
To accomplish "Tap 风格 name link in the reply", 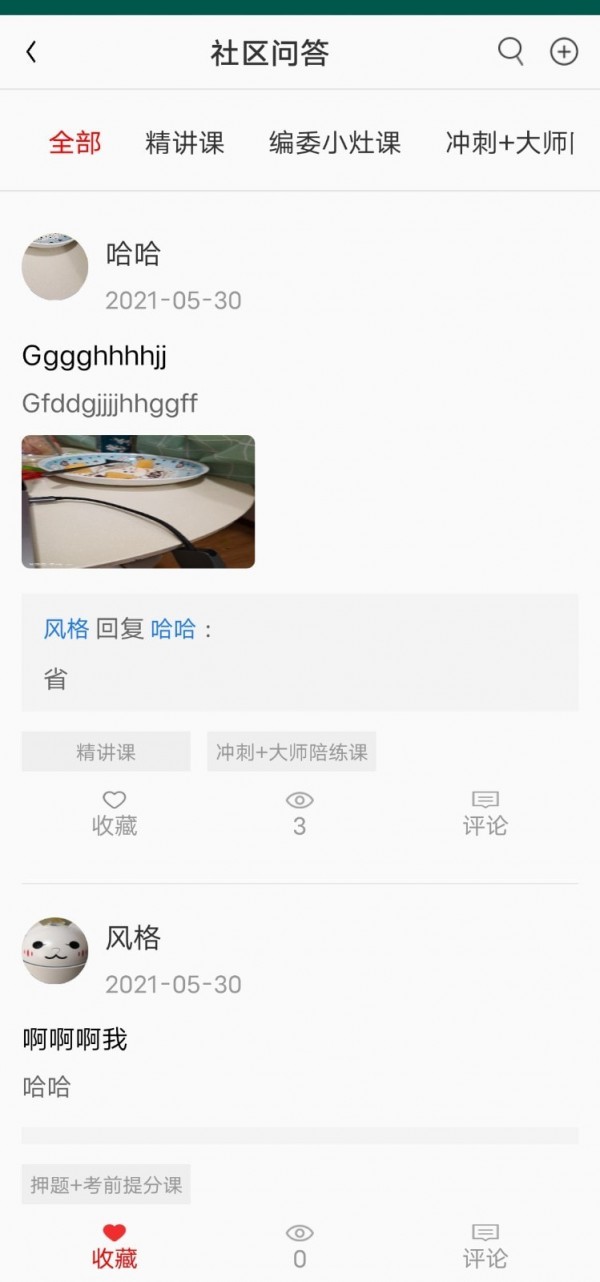I will (66, 629).
